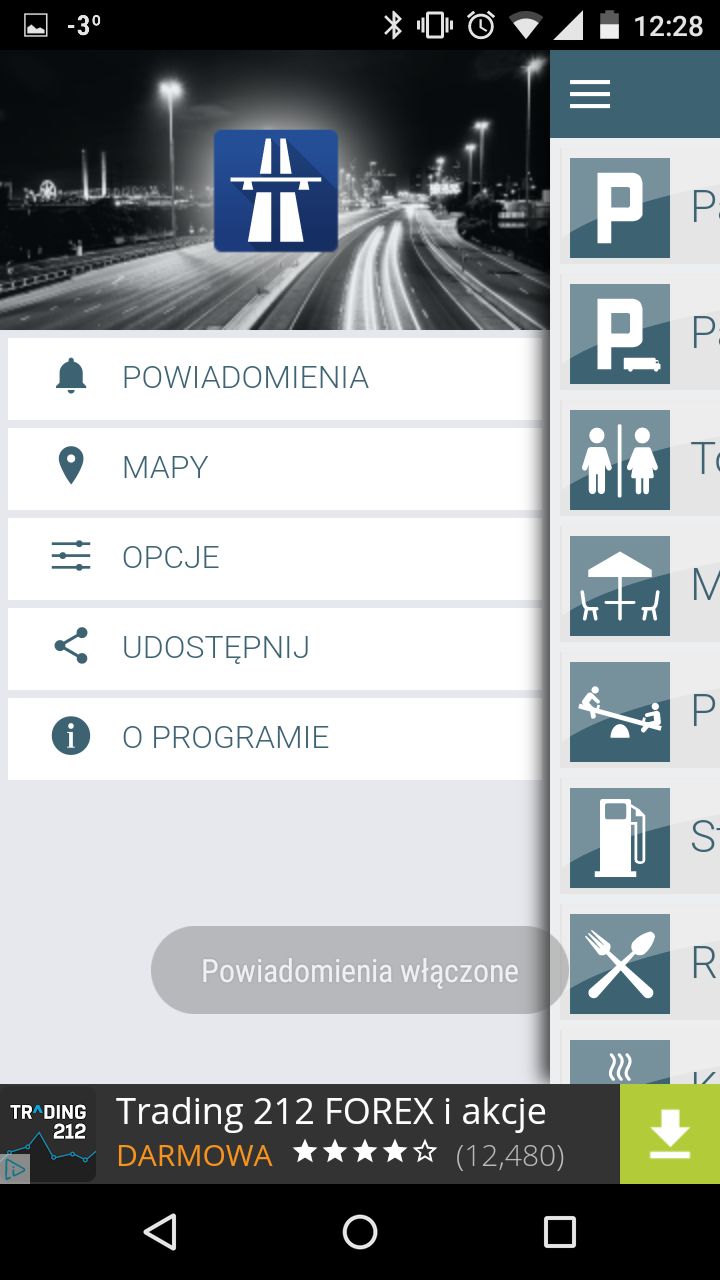Screen dimensions: 720x1280
Task: Select Udostępnij to share the app
Action: (275, 648)
